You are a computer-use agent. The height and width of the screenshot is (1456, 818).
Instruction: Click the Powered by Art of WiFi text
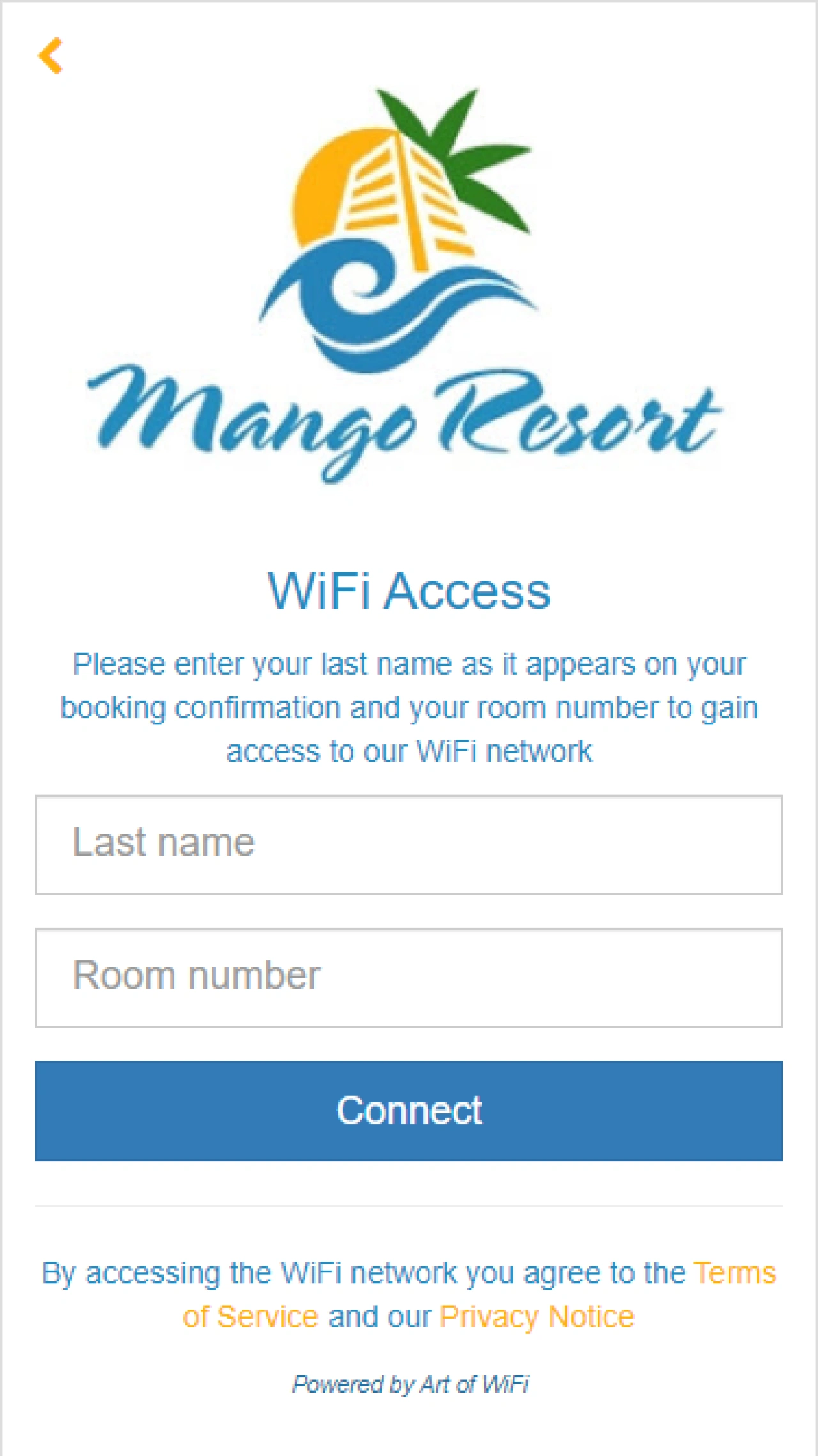410,1383
